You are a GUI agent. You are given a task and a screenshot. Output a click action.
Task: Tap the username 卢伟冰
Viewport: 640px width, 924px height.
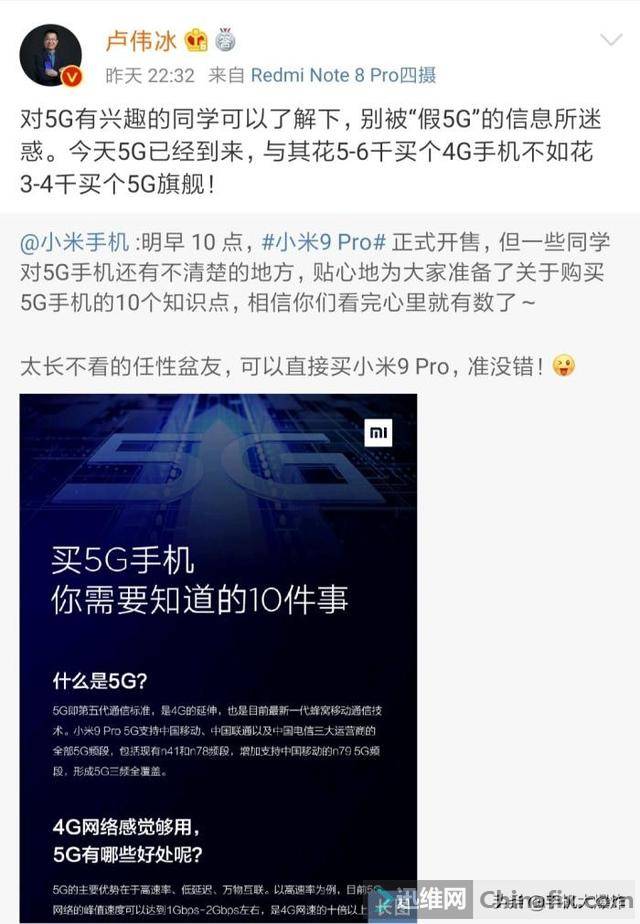[x=140, y=40]
